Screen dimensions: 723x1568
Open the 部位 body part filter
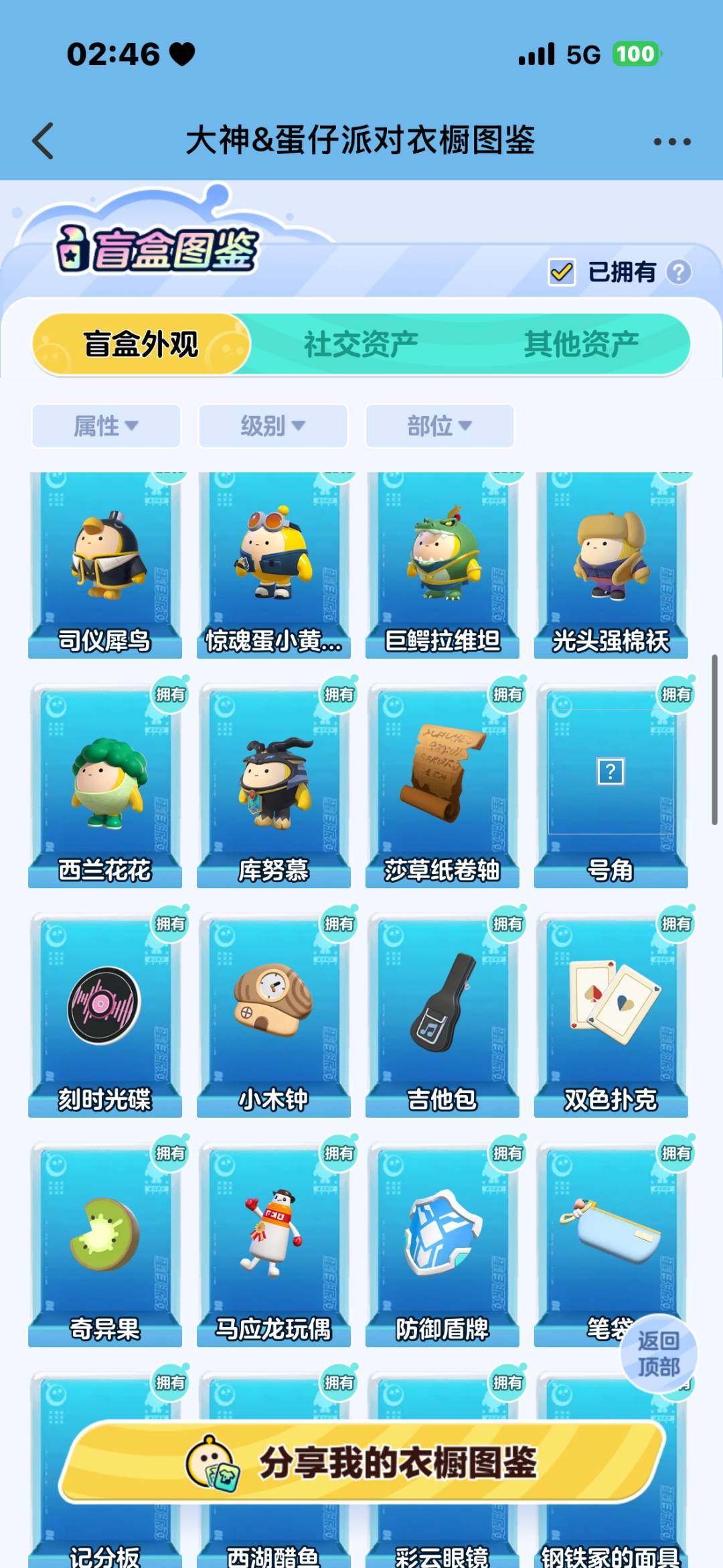(440, 427)
